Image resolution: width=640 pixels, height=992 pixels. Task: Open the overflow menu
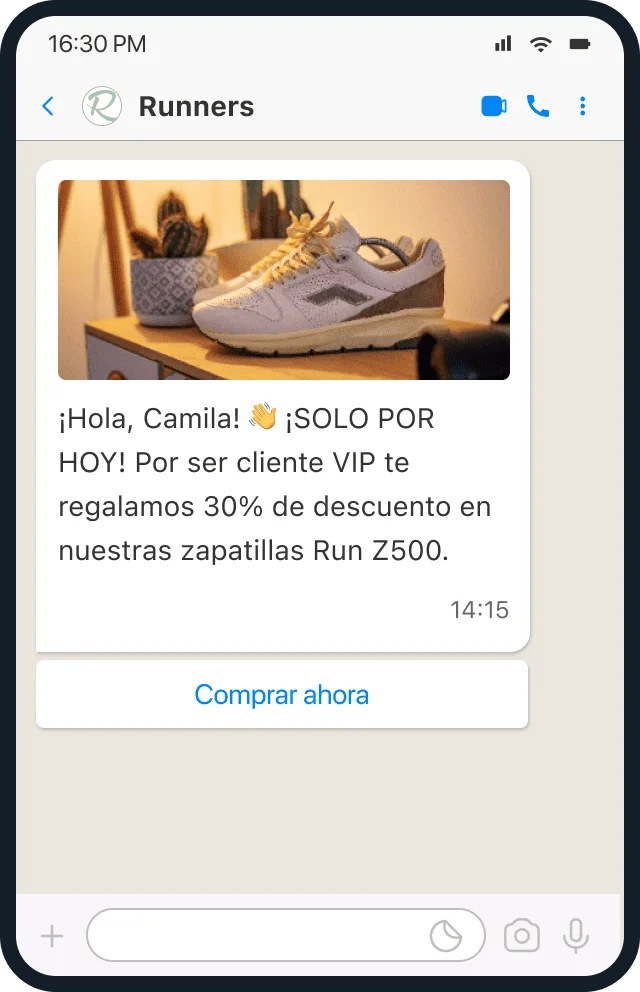[583, 106]
